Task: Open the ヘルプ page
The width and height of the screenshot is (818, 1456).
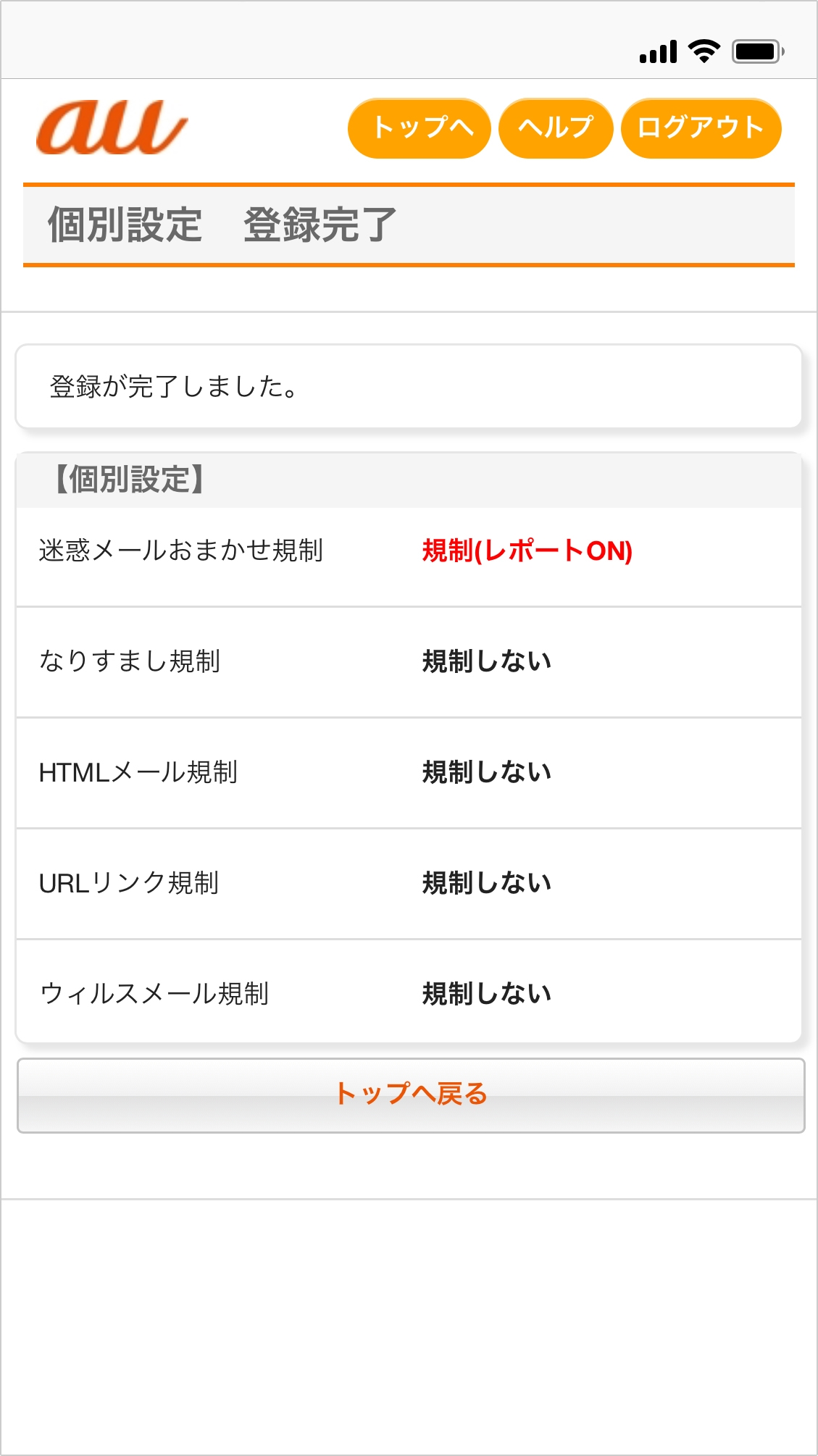Action: pos(554,127)
